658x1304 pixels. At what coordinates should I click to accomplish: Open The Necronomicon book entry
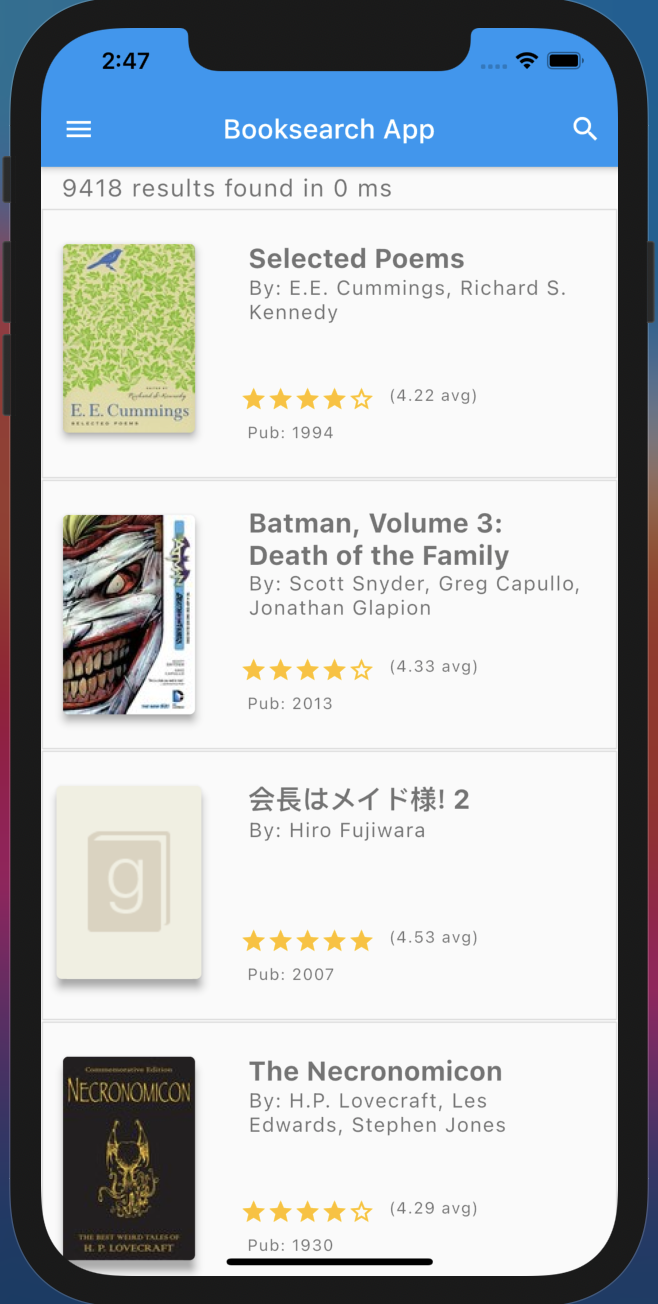pyautogui.click(x=329, y=1148)
